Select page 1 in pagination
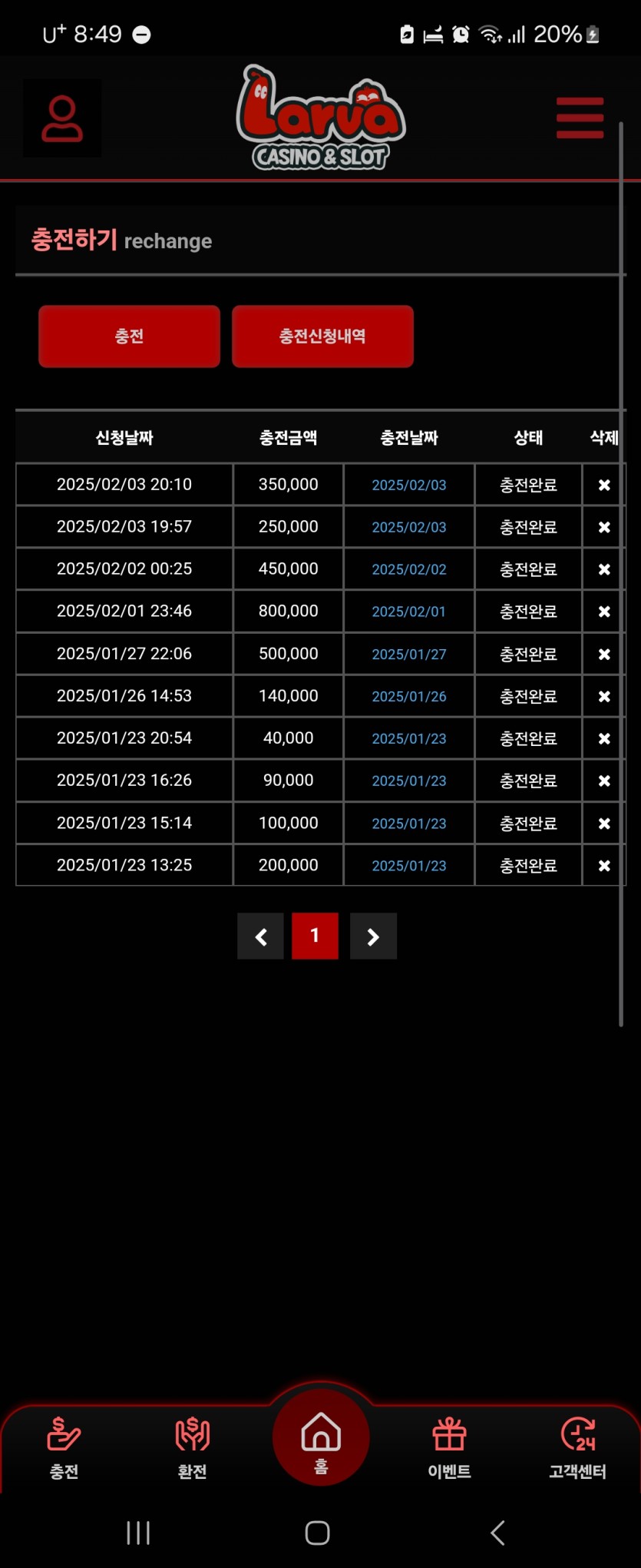The height and width of the screenshot is (1568, 641). coord(315,936)
